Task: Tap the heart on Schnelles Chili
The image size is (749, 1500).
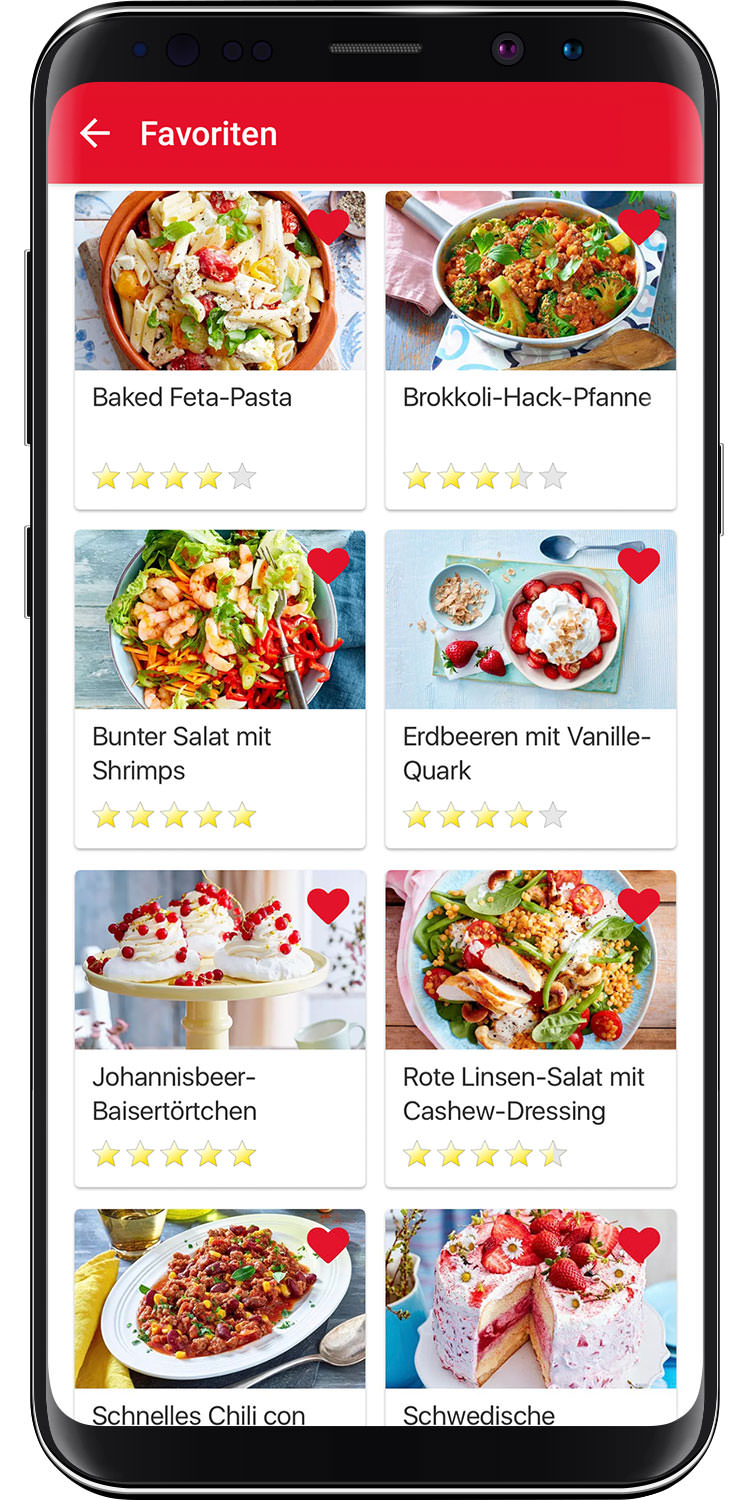Action: 328,1244
